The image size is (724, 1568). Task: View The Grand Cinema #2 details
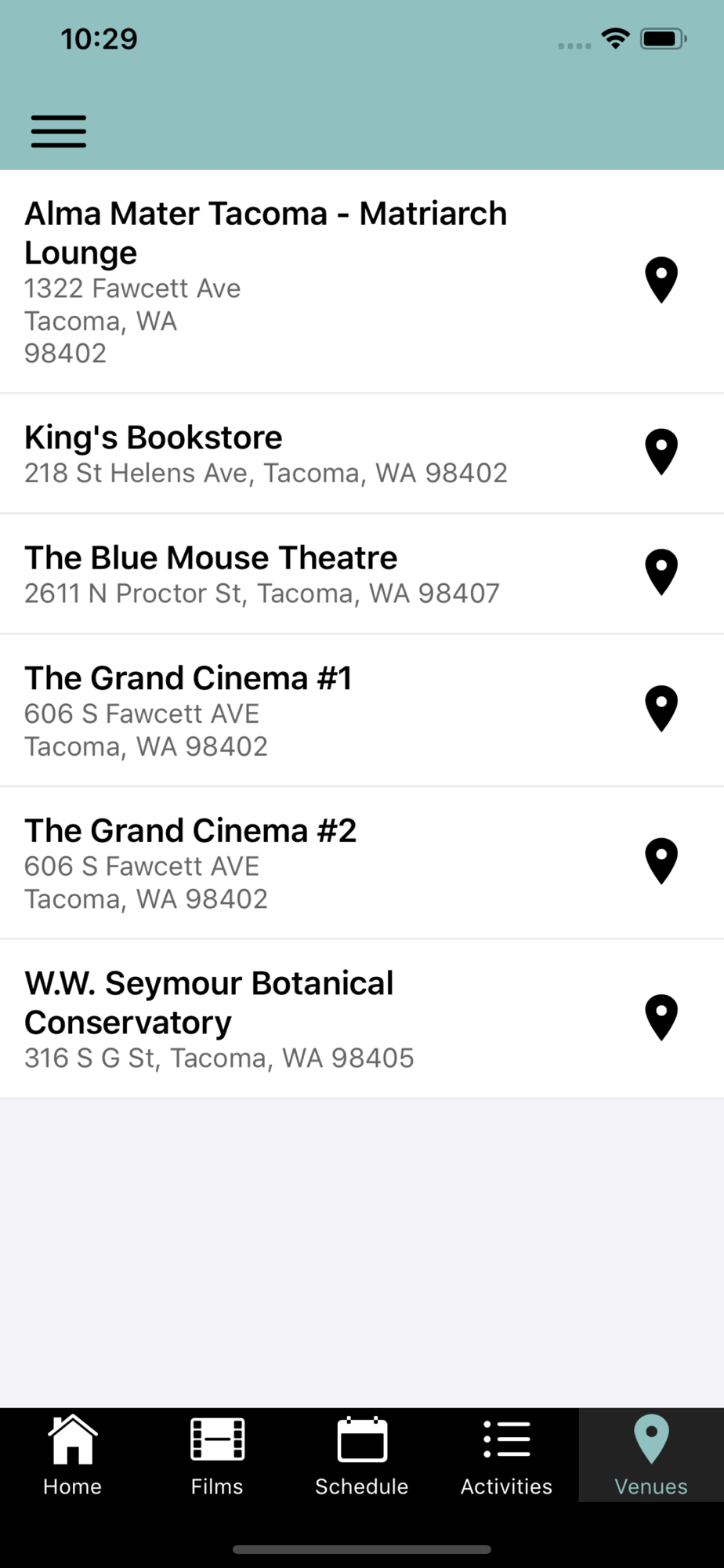point(362,862)
